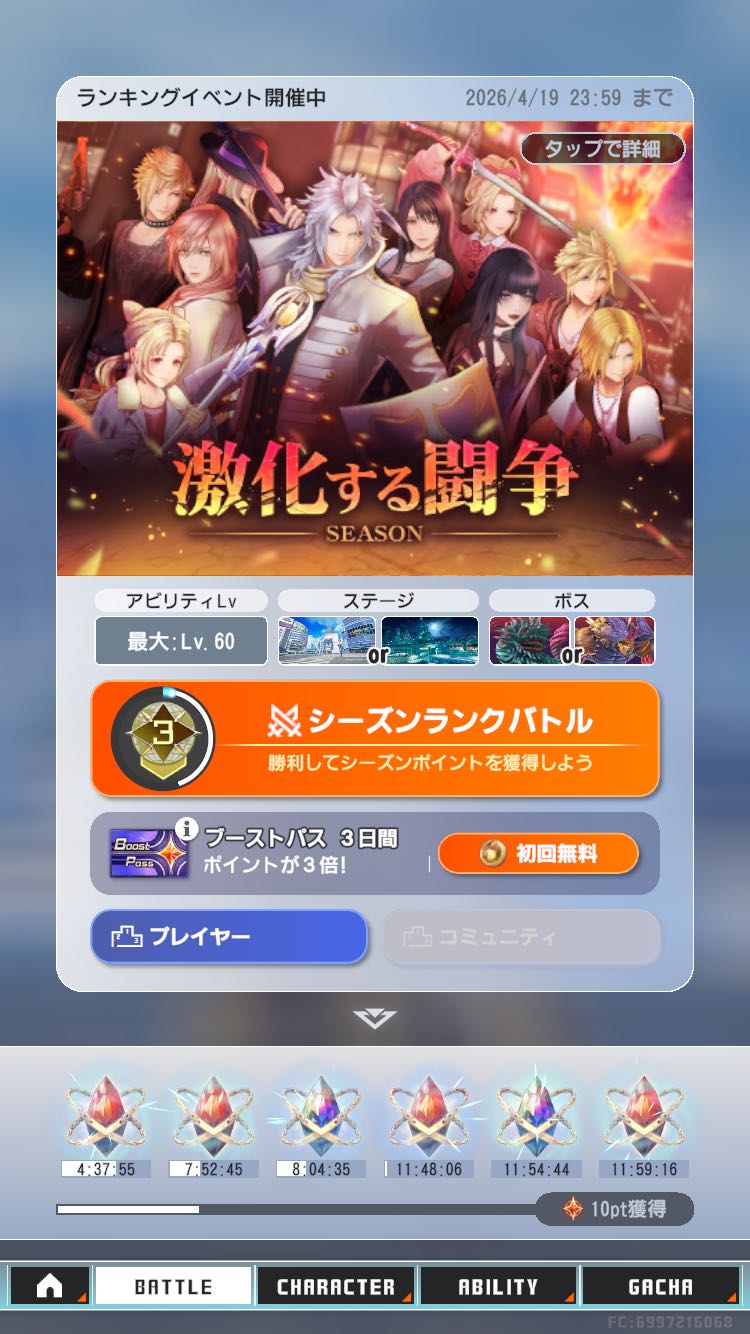The image size is (750, 1334).
Task: Open the crystal with timer 7:52:45
Action: (x=213, y=1115)
